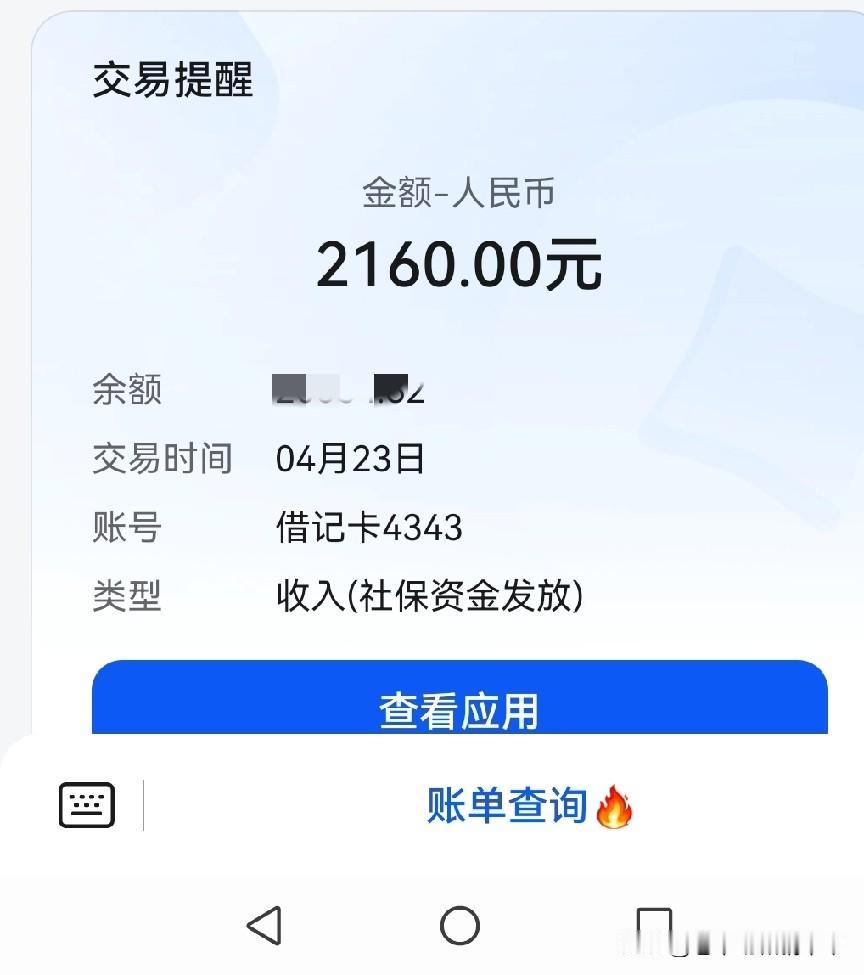864x975 pixels.
Task: Tap the 类型 field showing 收入(社保资金发放)
Action: 432,596
